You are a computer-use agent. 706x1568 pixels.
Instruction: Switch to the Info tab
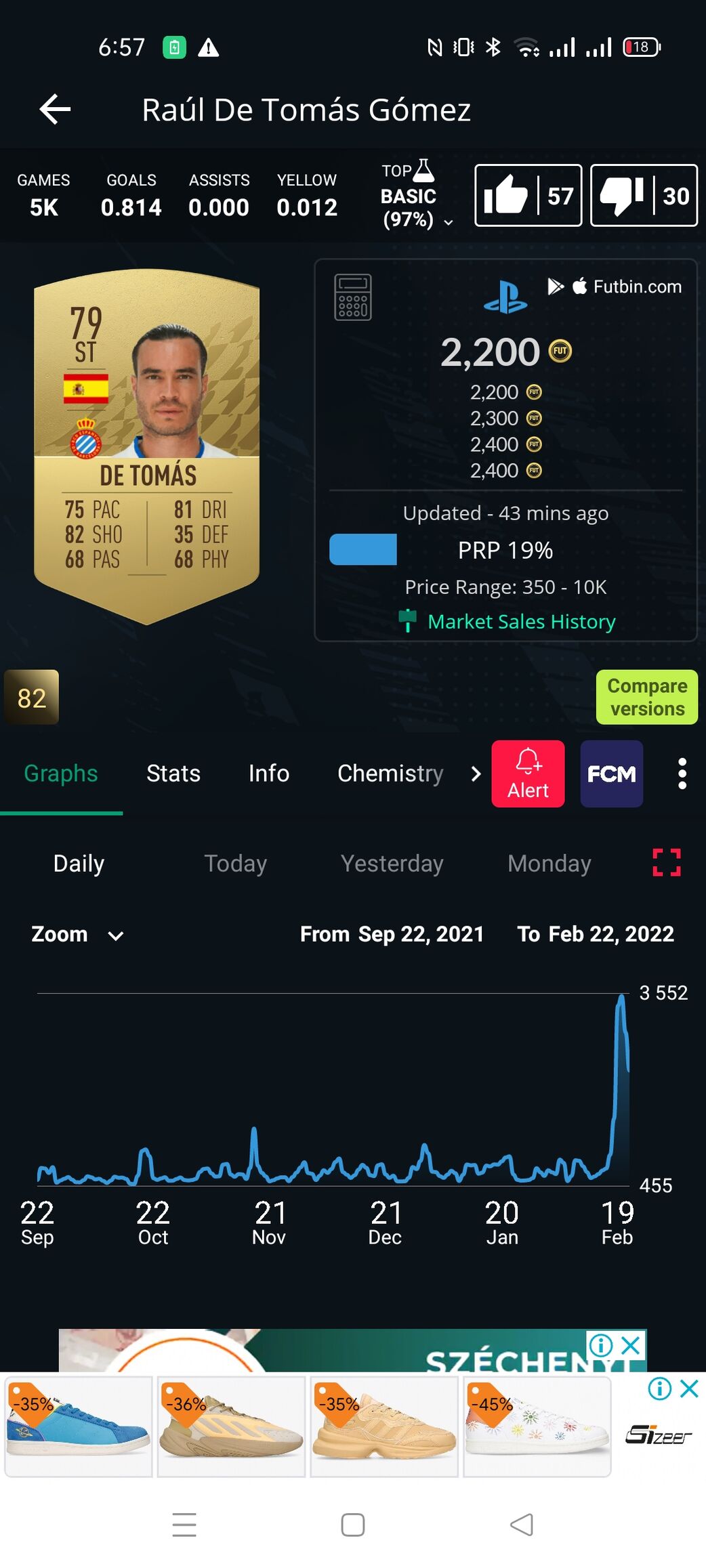point(269,774)
